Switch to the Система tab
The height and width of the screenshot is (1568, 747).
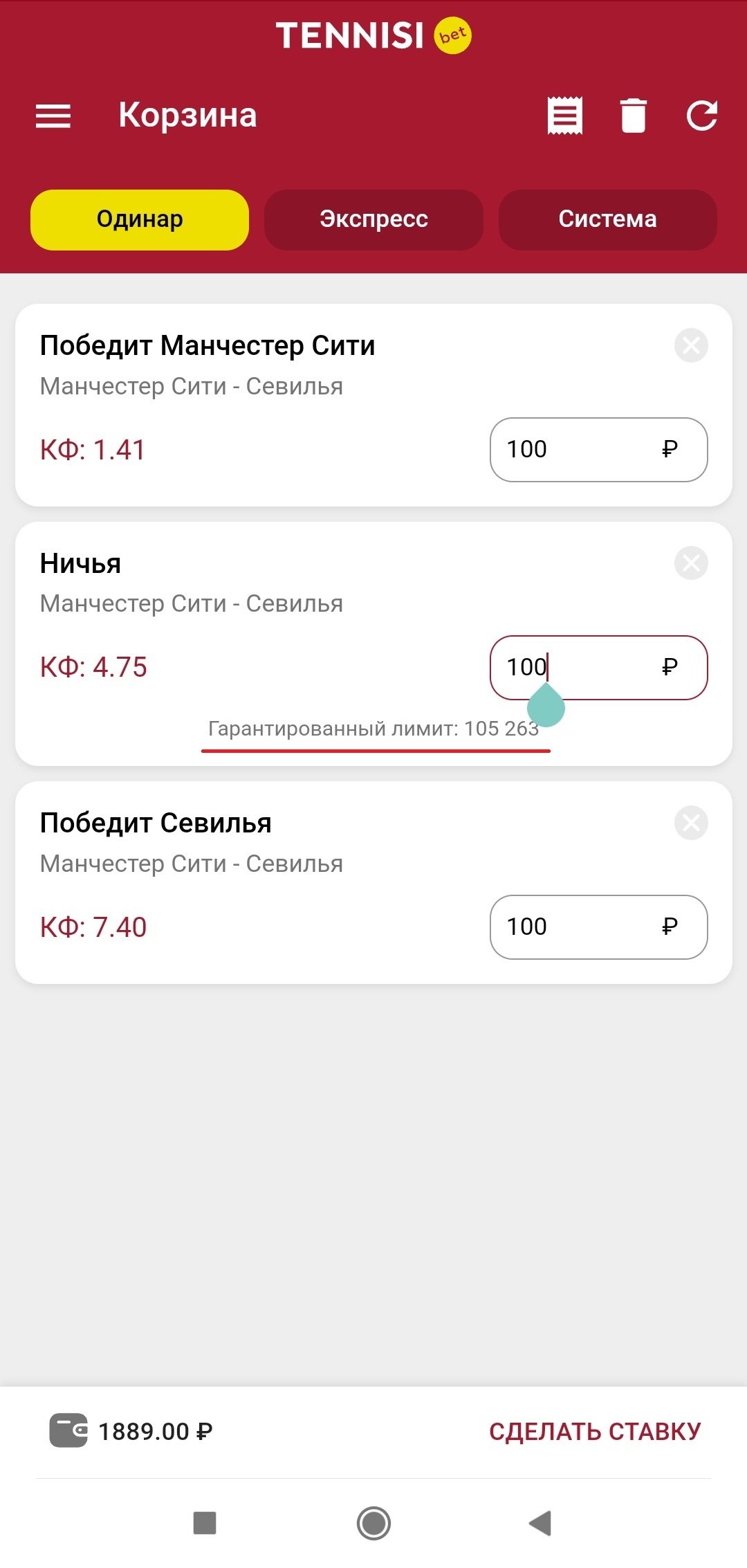(x=607, y=219)
